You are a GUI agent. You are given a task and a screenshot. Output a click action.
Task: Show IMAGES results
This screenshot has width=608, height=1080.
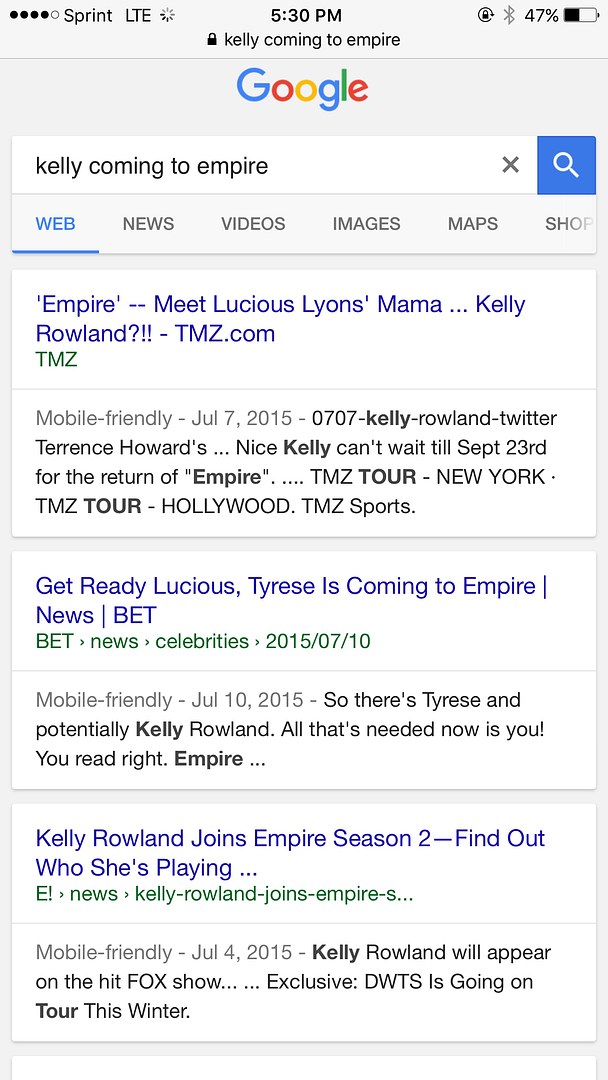pos(366,224)
